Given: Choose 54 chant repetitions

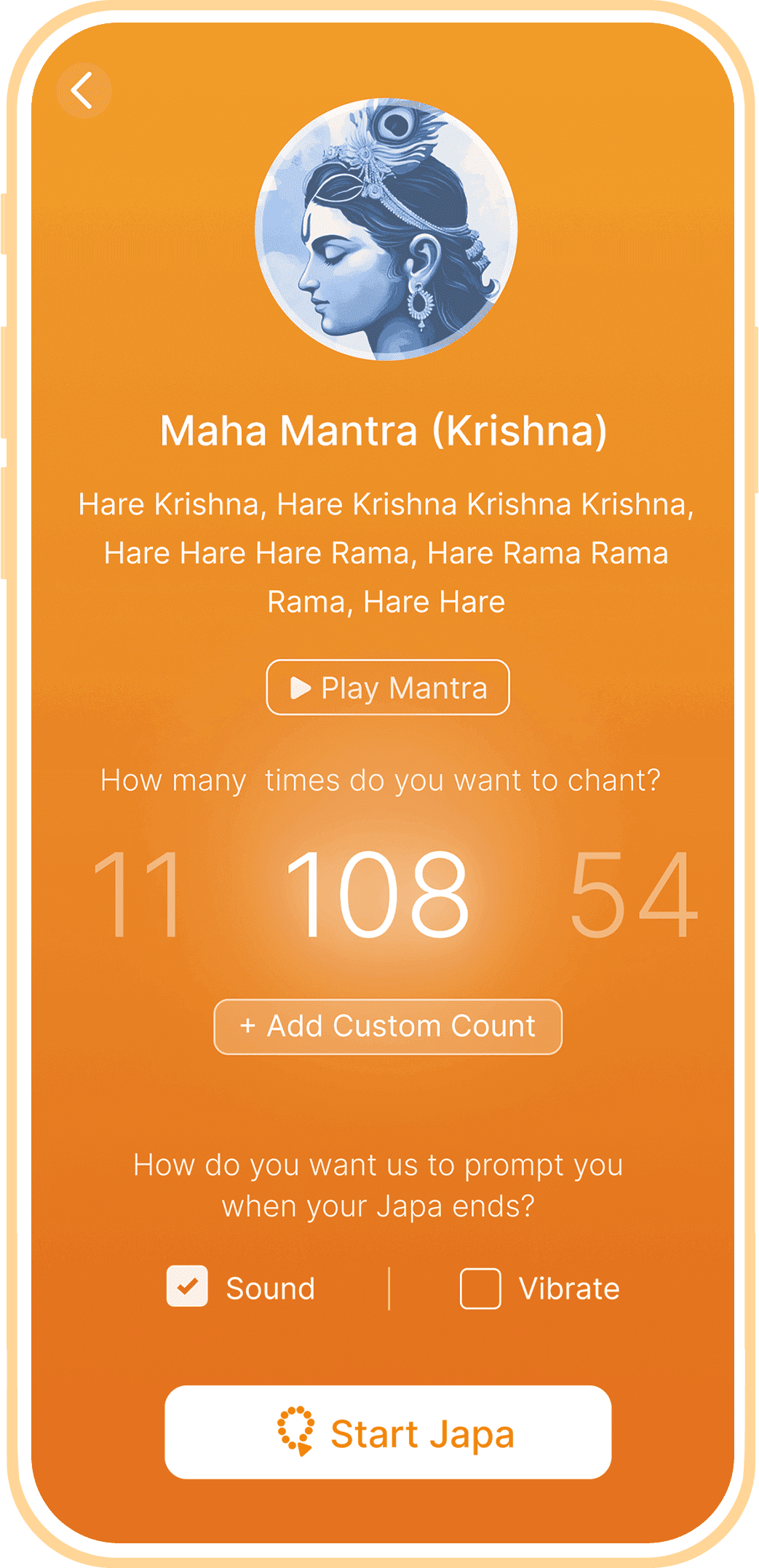Looking at the screenshot, I should coord(635,894).
